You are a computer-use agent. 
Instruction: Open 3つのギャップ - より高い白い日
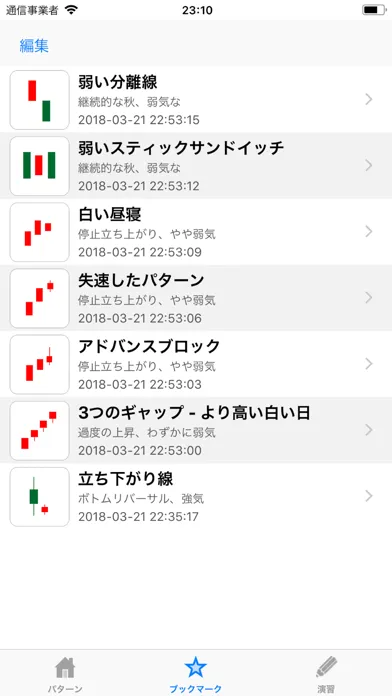[196, 430]
